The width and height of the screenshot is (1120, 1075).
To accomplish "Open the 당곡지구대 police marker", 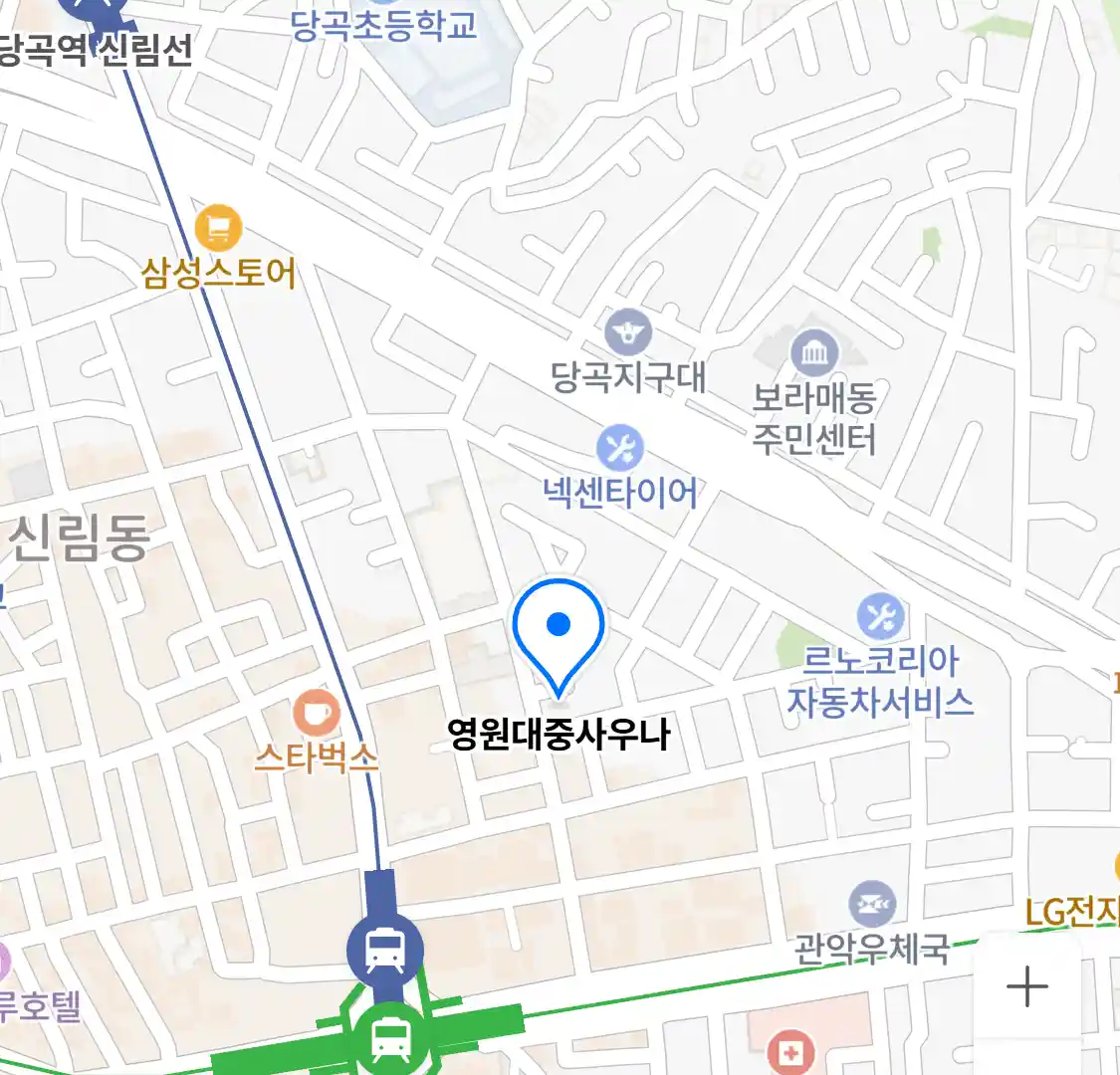I will [x=628, y=333].
